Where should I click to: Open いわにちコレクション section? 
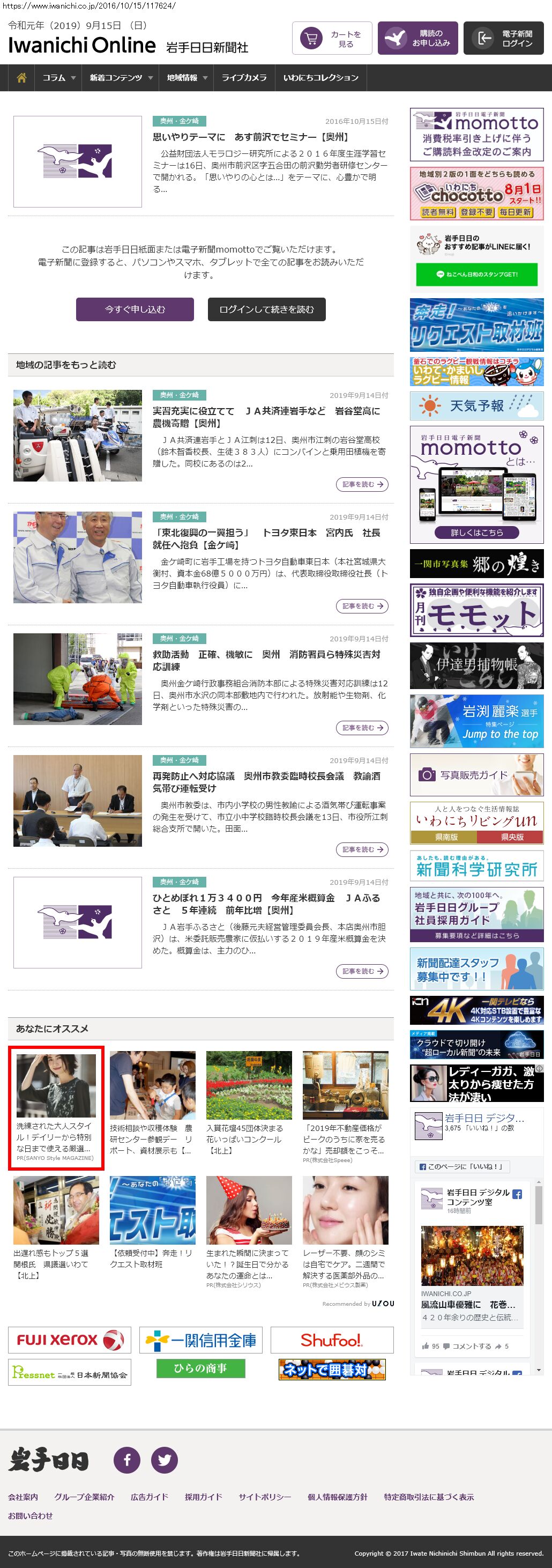[x=320, y=78]
